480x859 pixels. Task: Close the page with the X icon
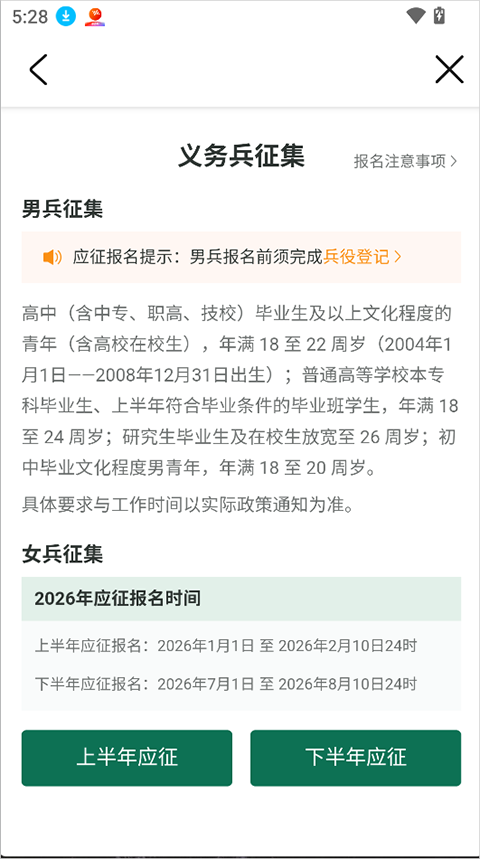point(449,70)
